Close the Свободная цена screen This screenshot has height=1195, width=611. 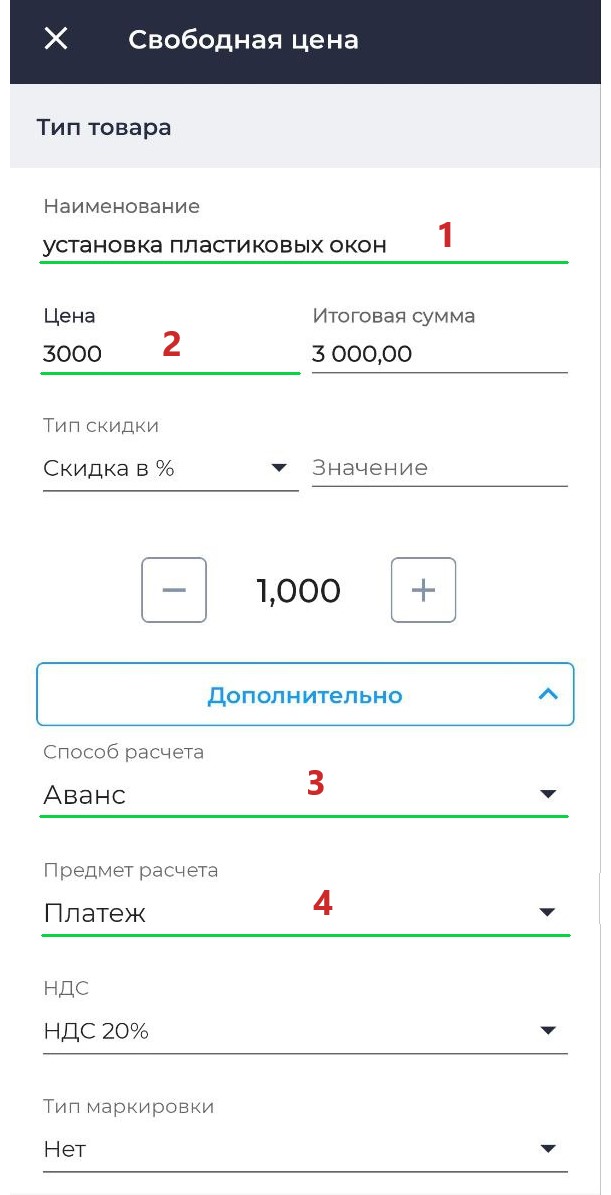(x=56, y=38)
